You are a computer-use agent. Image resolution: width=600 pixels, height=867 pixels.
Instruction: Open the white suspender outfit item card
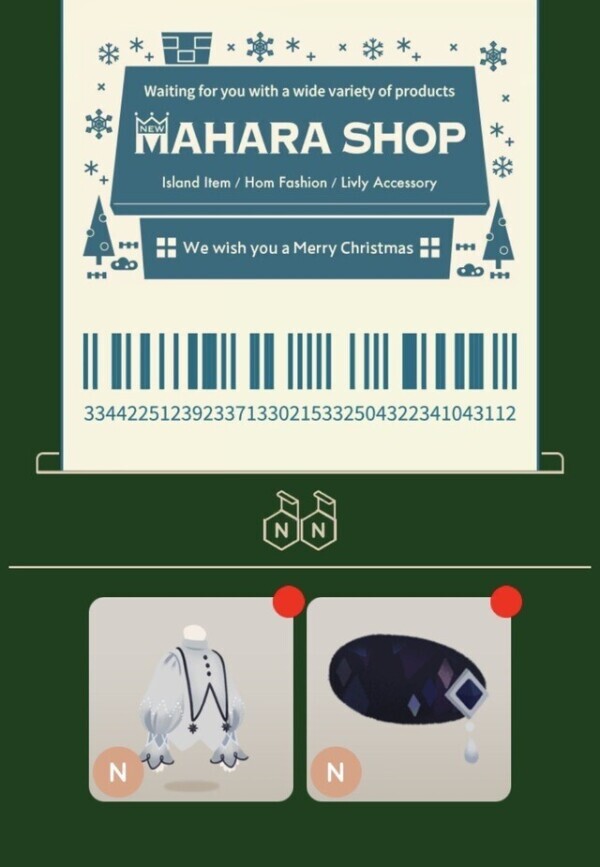click(x=191, y=699)
